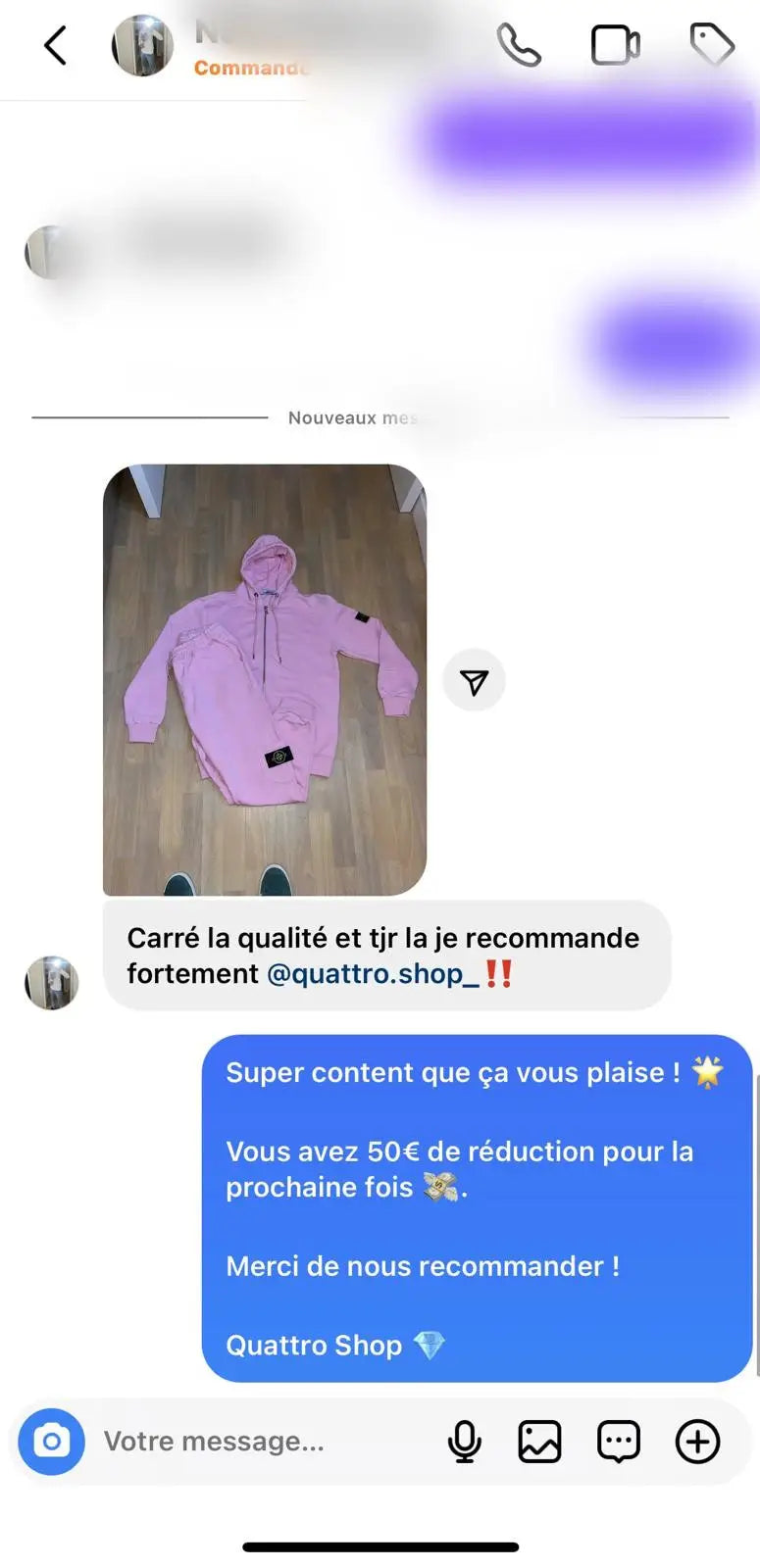Start a video call
Viewport: 760px width, 1568px height.
pyautogui.click(x=615, y=45)
